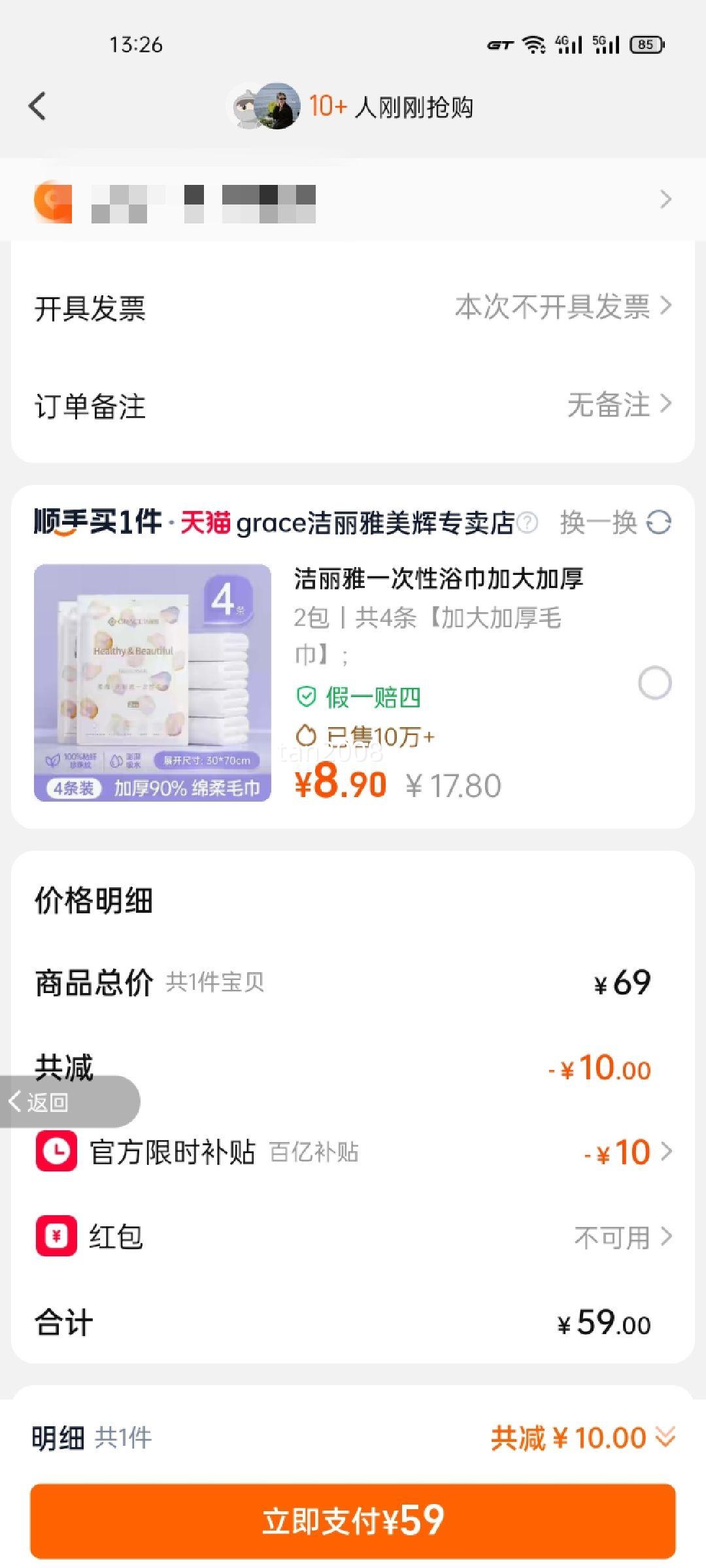Click the 假一赔四 green shield icon
The image size is (706, 1568).
(x=307, y=698)
